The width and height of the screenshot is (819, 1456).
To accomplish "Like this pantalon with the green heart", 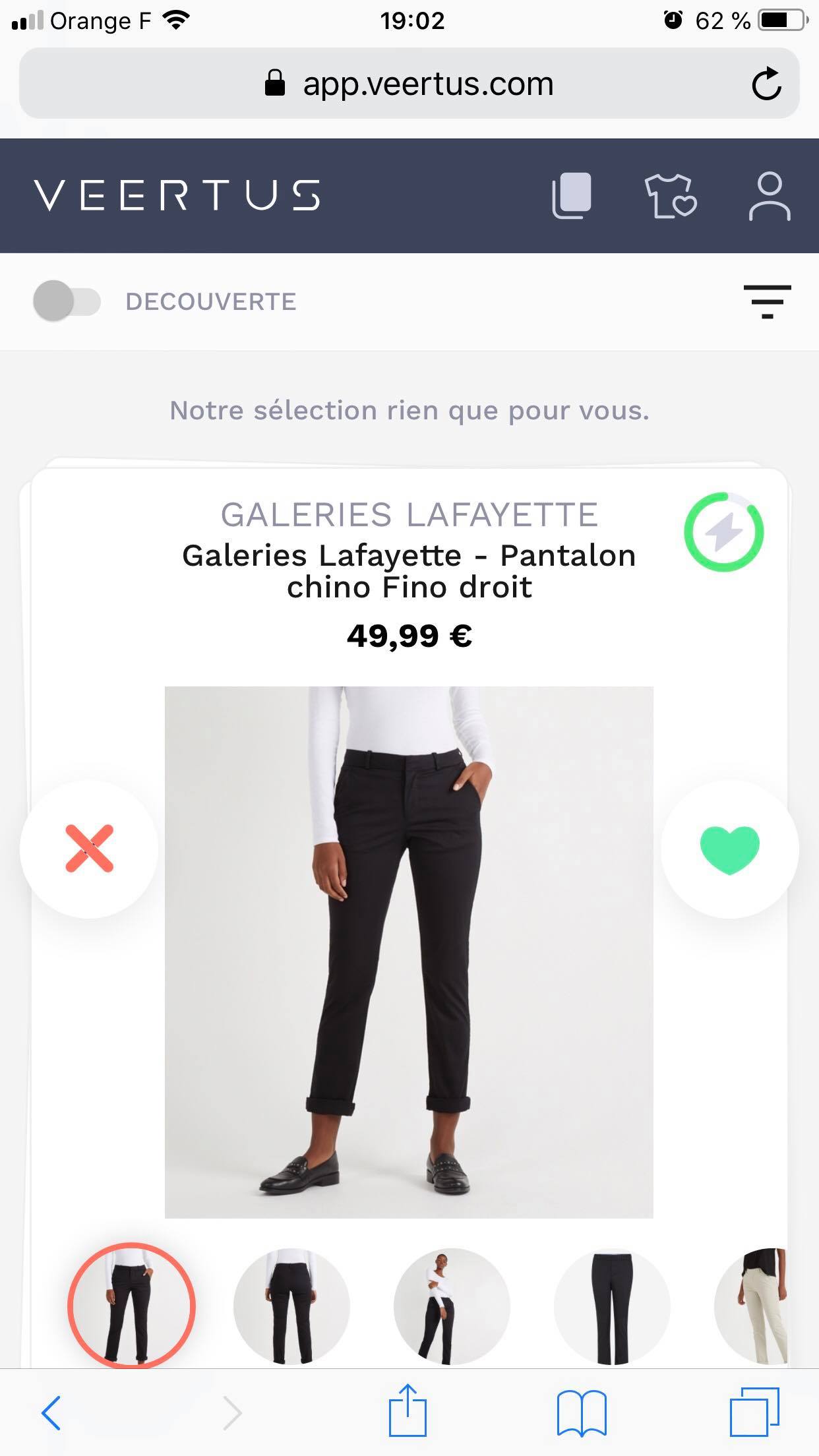I will pos(729,849).
